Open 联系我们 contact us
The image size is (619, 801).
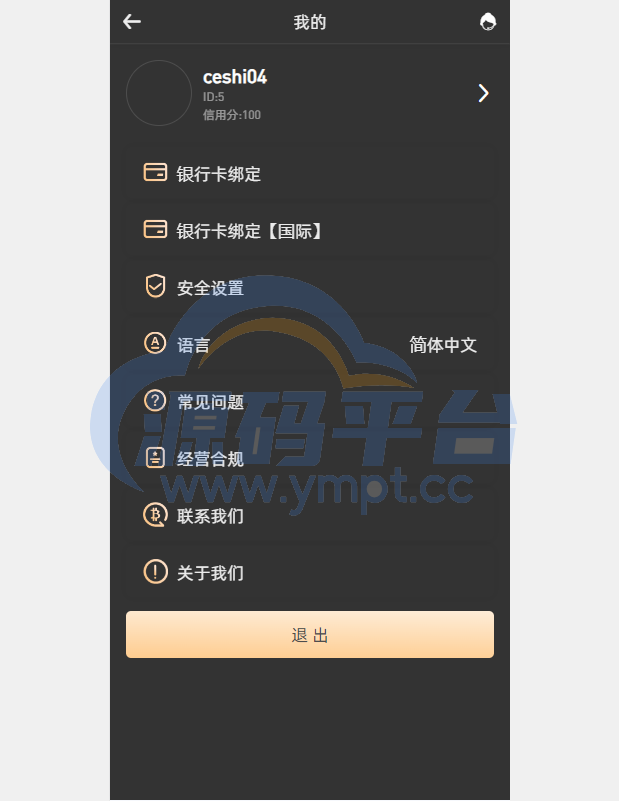click(x=309, y=516)
